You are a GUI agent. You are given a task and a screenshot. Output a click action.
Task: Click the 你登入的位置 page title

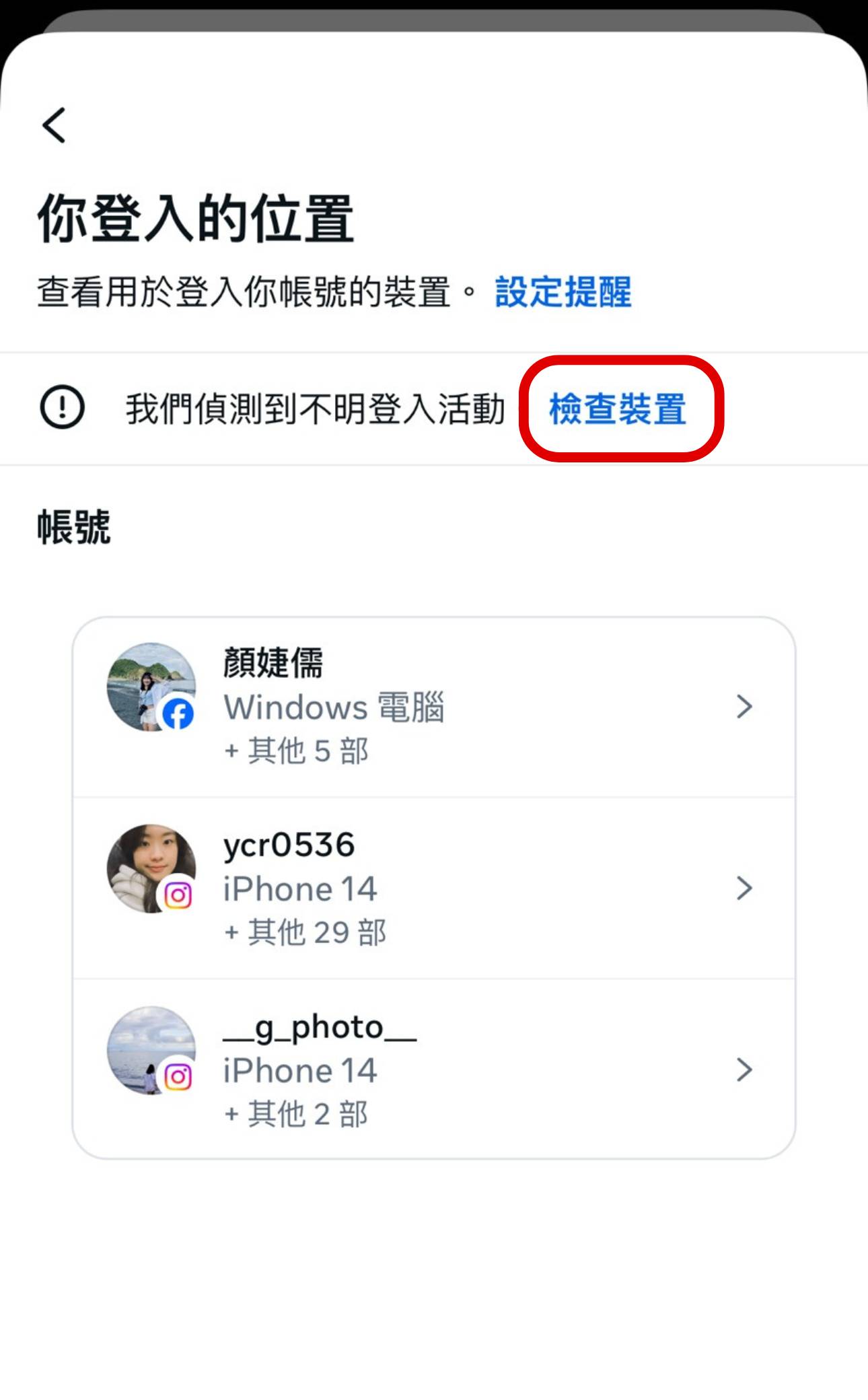pyautogui.click(x=198, y=217)
